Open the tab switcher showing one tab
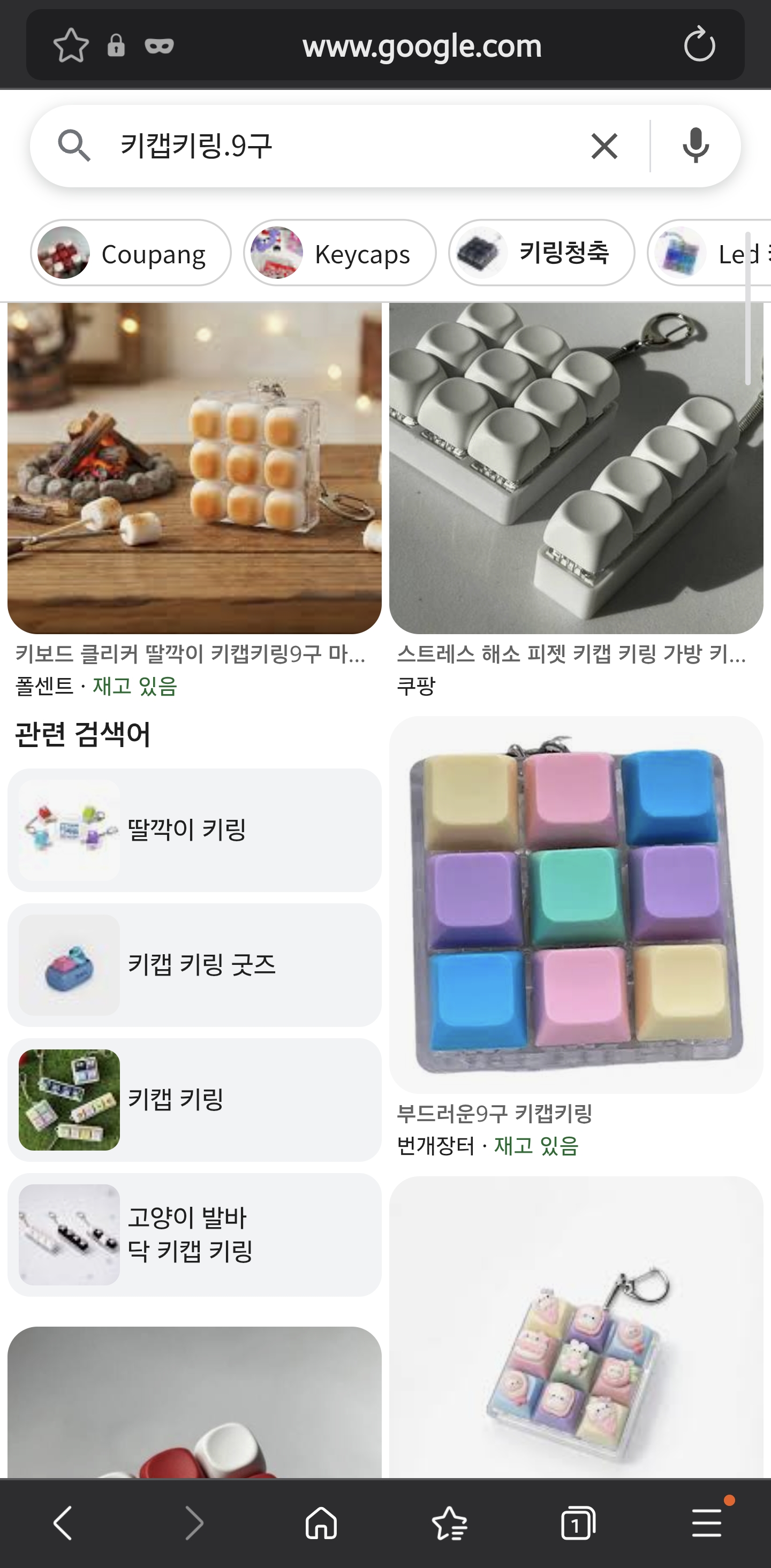The height and width of the screenshot is (1568, 771). [577, 1523]
